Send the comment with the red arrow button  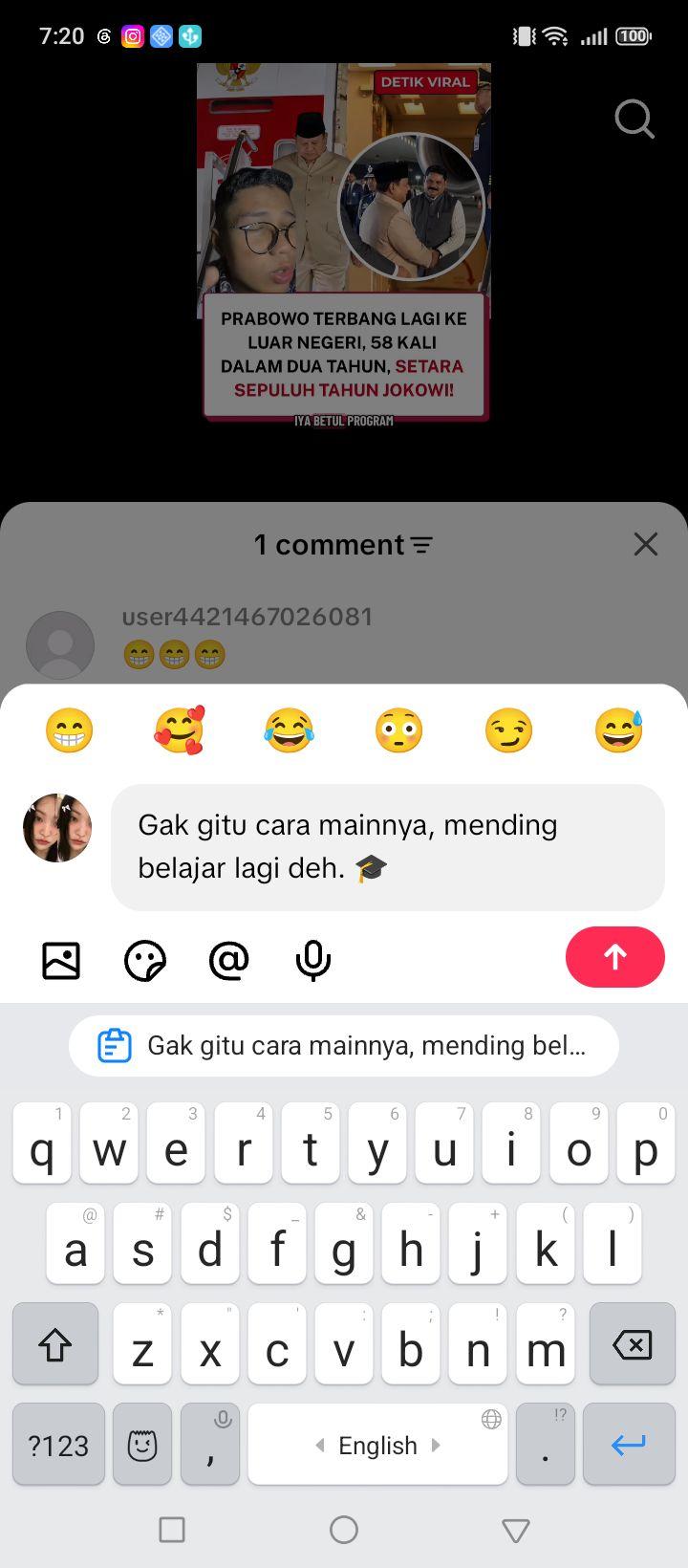coord(614,957)
